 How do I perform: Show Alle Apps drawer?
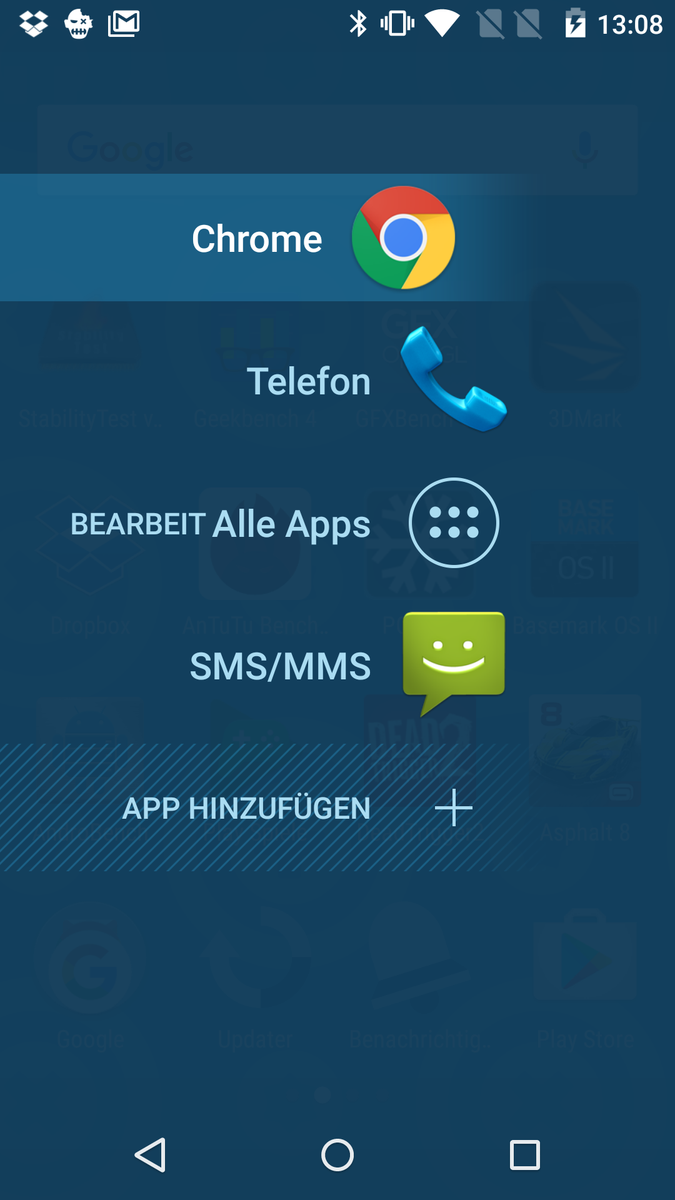453,523
